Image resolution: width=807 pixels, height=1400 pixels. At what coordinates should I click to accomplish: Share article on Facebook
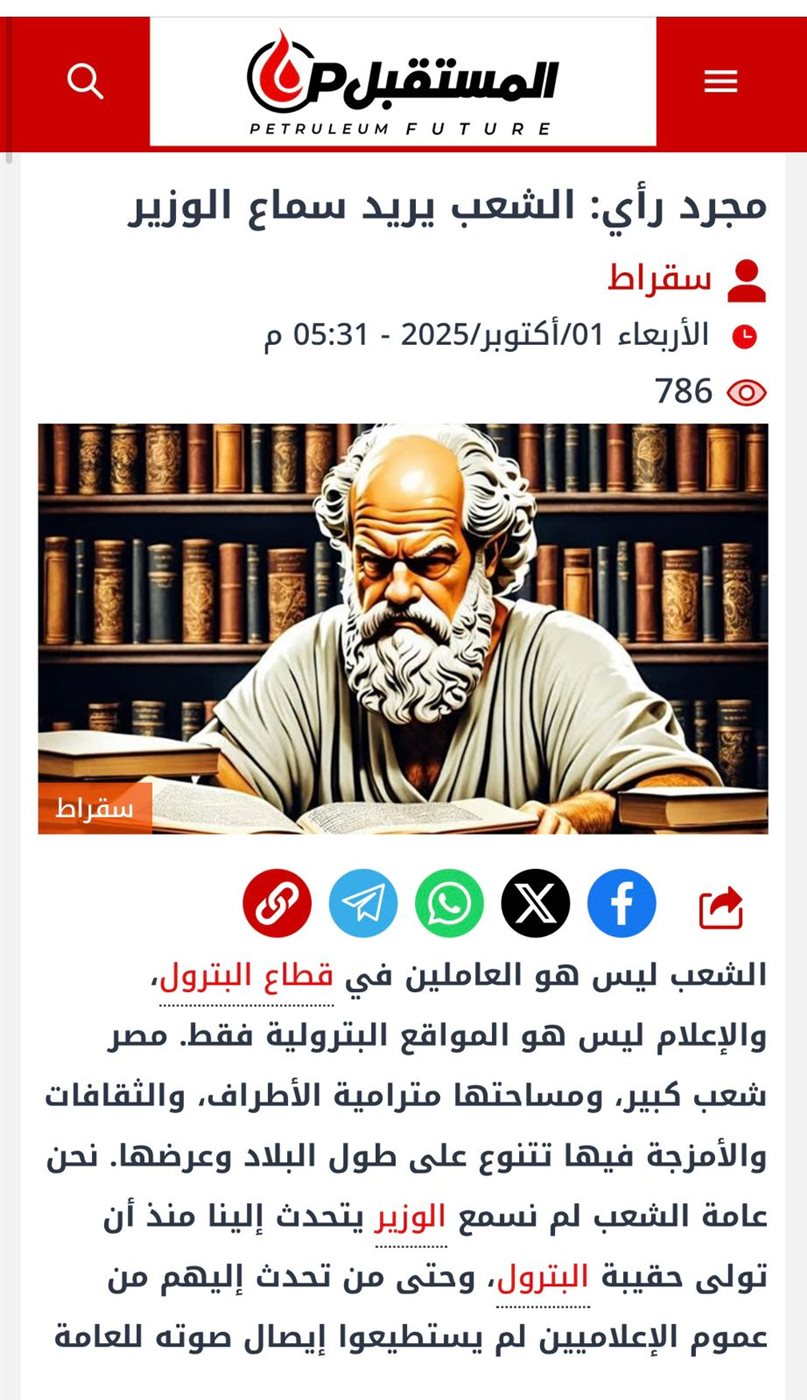coord(621,903)
